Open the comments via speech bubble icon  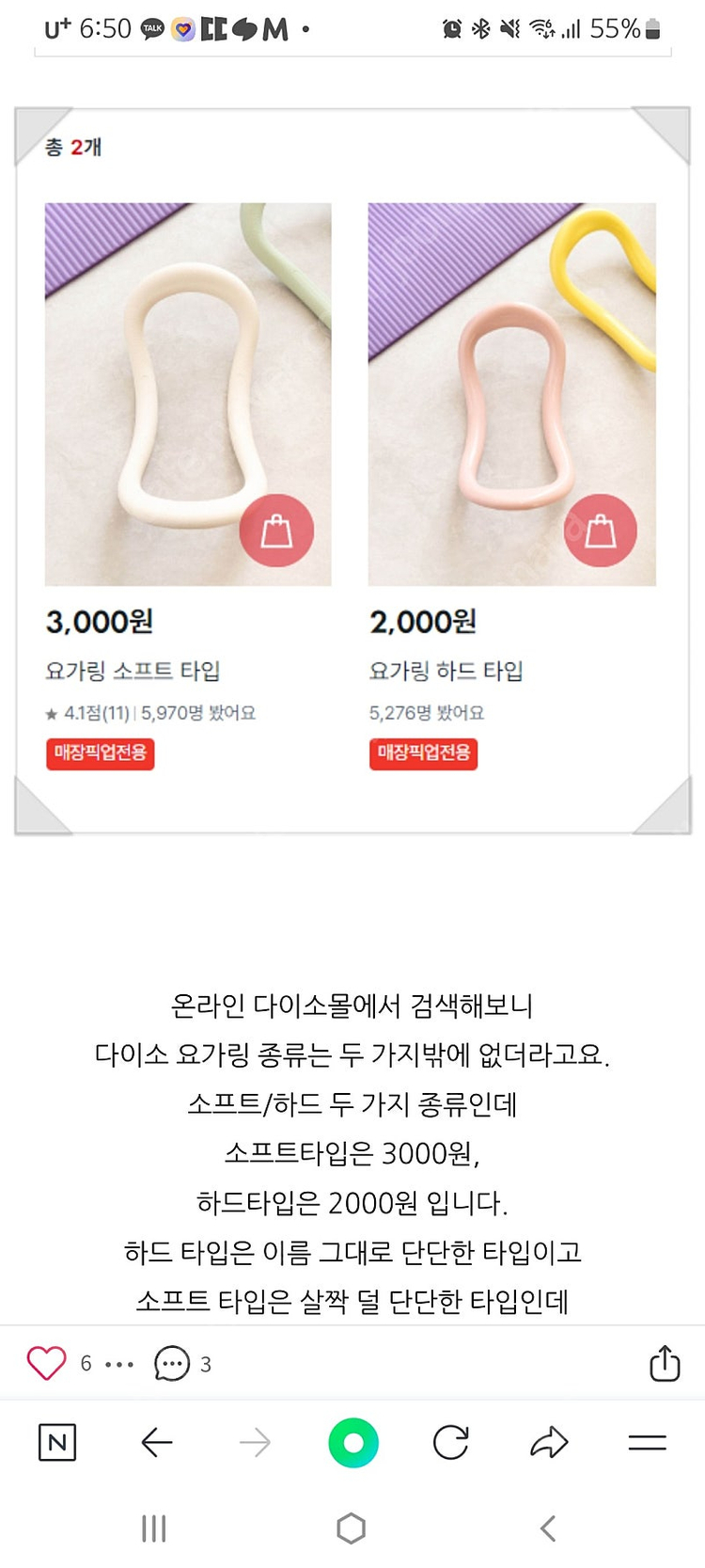[171, 1364]
